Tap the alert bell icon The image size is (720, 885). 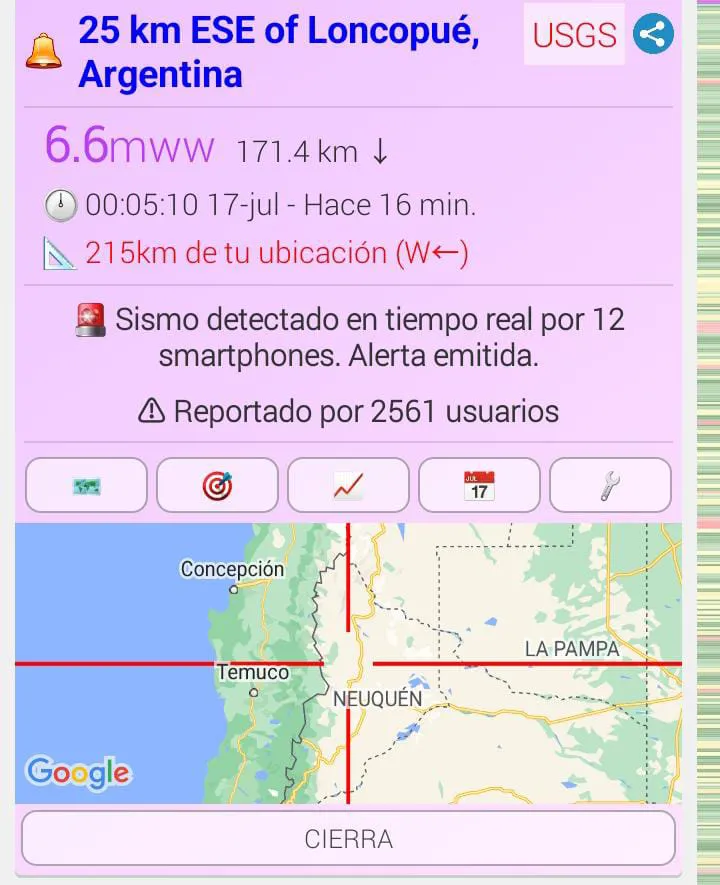44,52
